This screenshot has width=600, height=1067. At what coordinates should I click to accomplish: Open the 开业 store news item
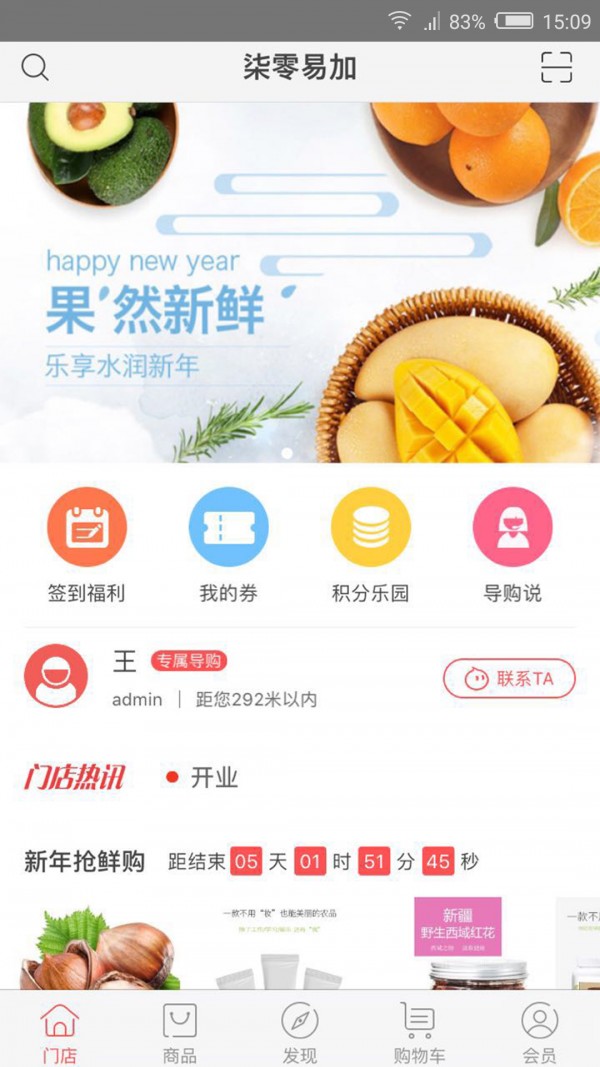pos(214,778)
